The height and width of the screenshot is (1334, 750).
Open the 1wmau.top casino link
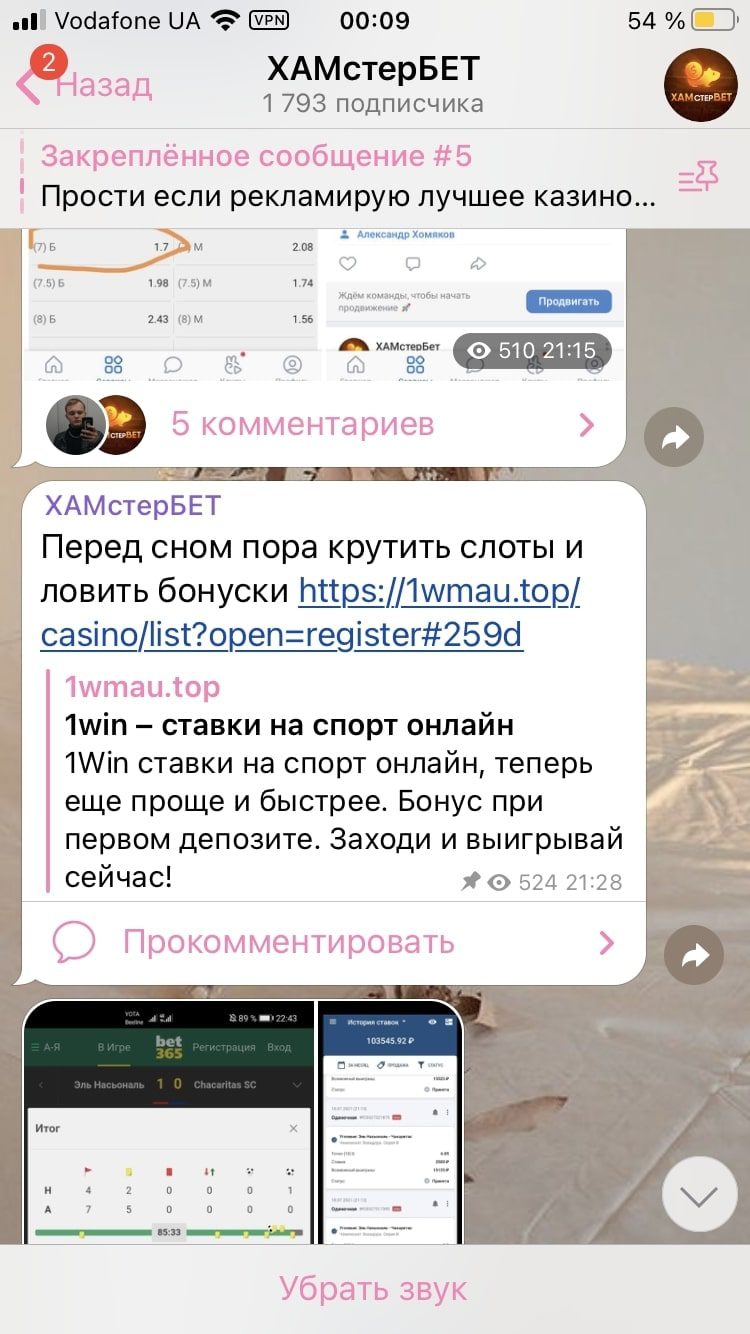(310, 613)
